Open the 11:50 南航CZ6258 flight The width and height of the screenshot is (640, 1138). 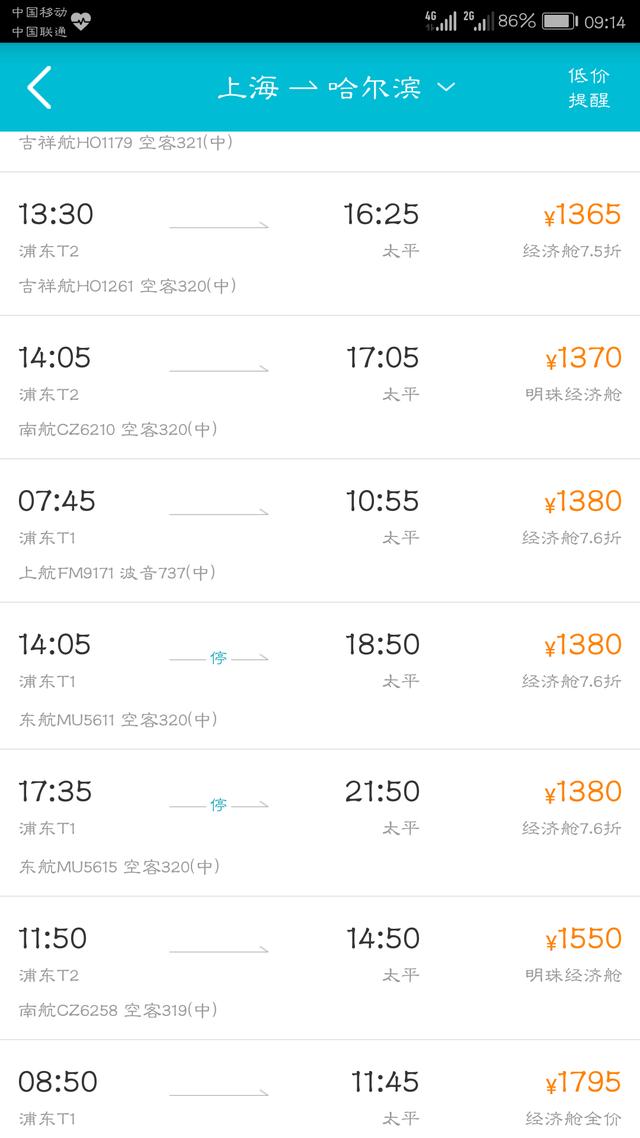[320, 968]
